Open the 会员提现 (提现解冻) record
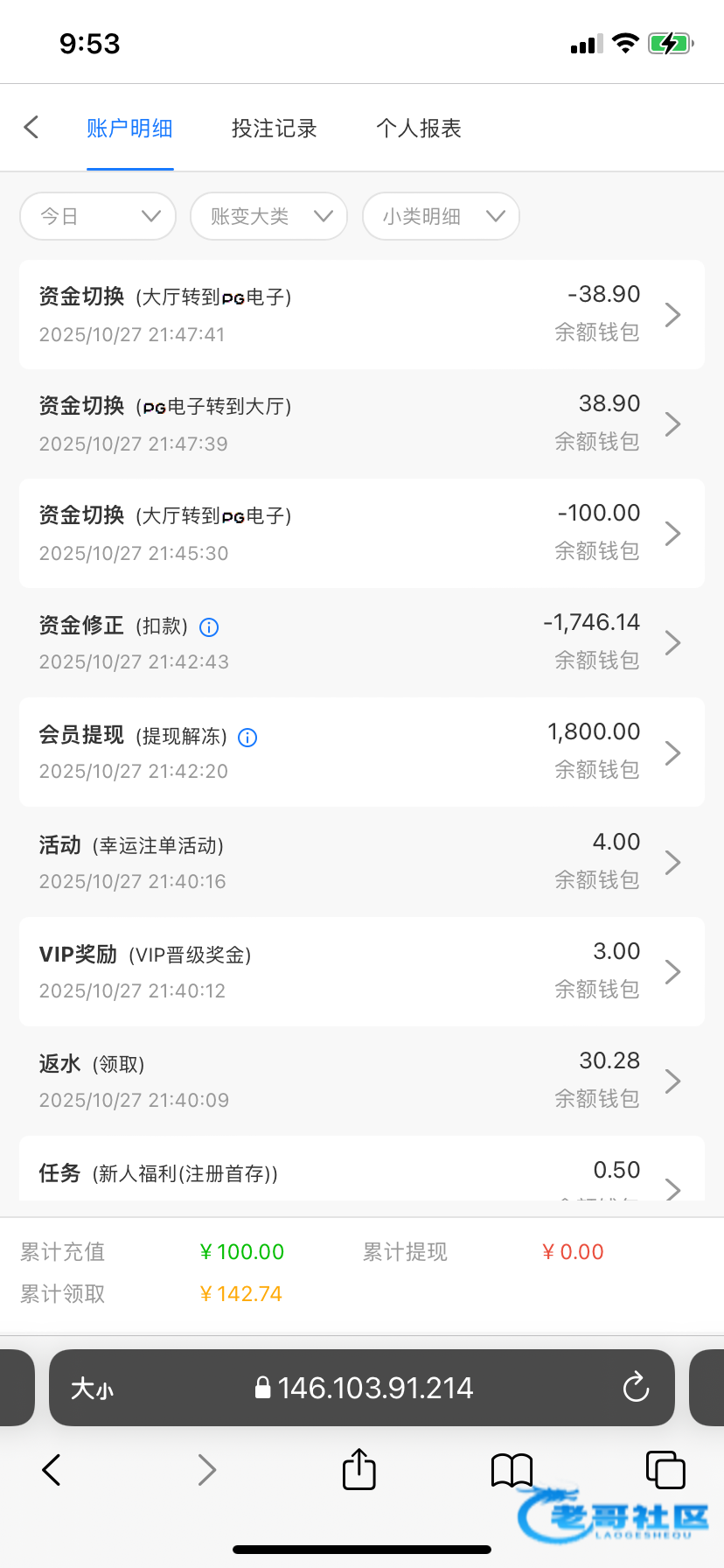The image size is (724, 1568). 361,752
